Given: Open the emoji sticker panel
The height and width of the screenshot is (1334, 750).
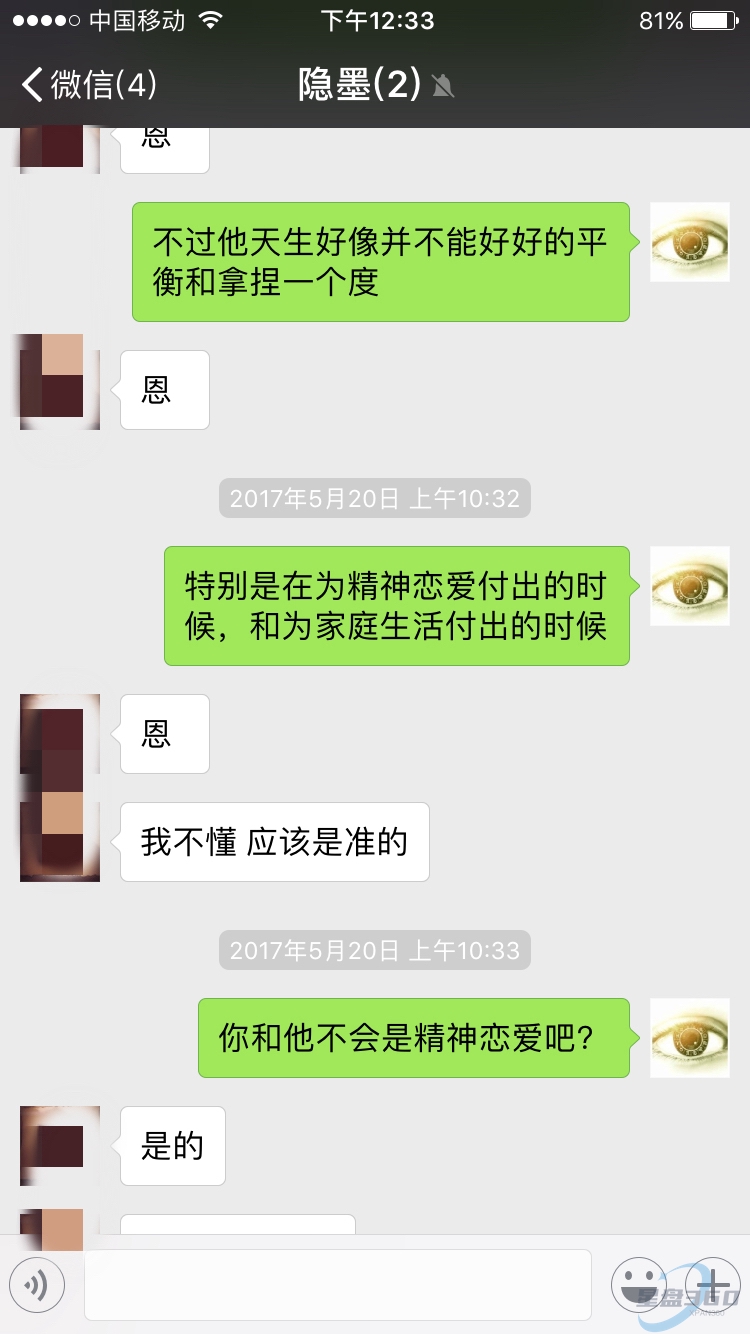Looking at the screenshot, I should pos(639,1284).
